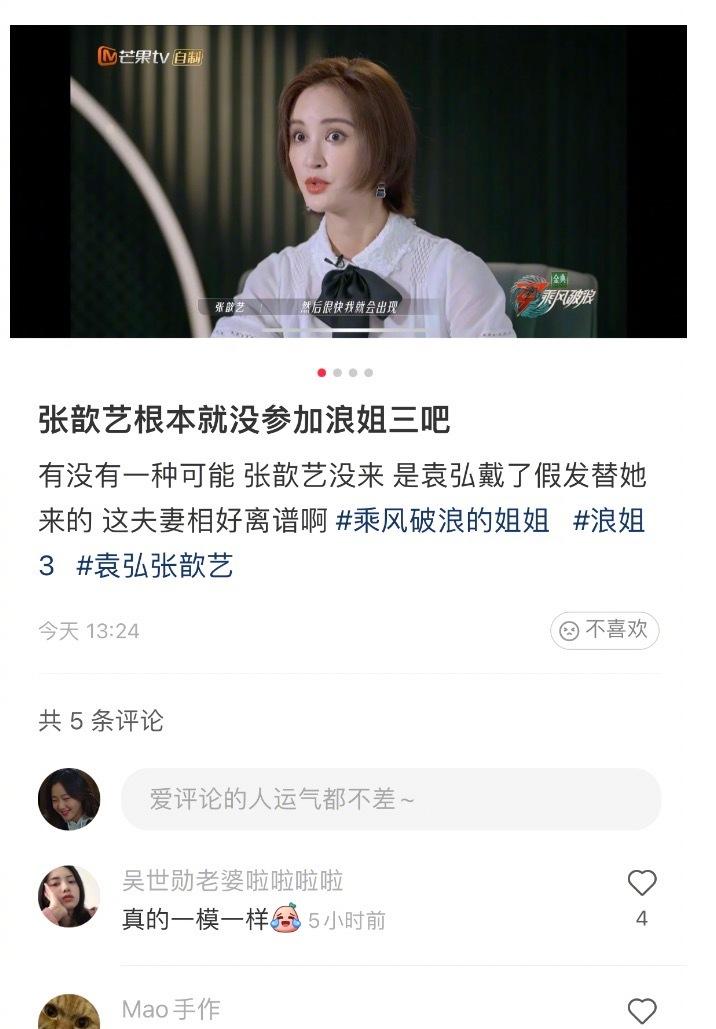Open my profile avatar beside comment box
This screenshot has height=1029, width=716.
click(x=69, y=799)
